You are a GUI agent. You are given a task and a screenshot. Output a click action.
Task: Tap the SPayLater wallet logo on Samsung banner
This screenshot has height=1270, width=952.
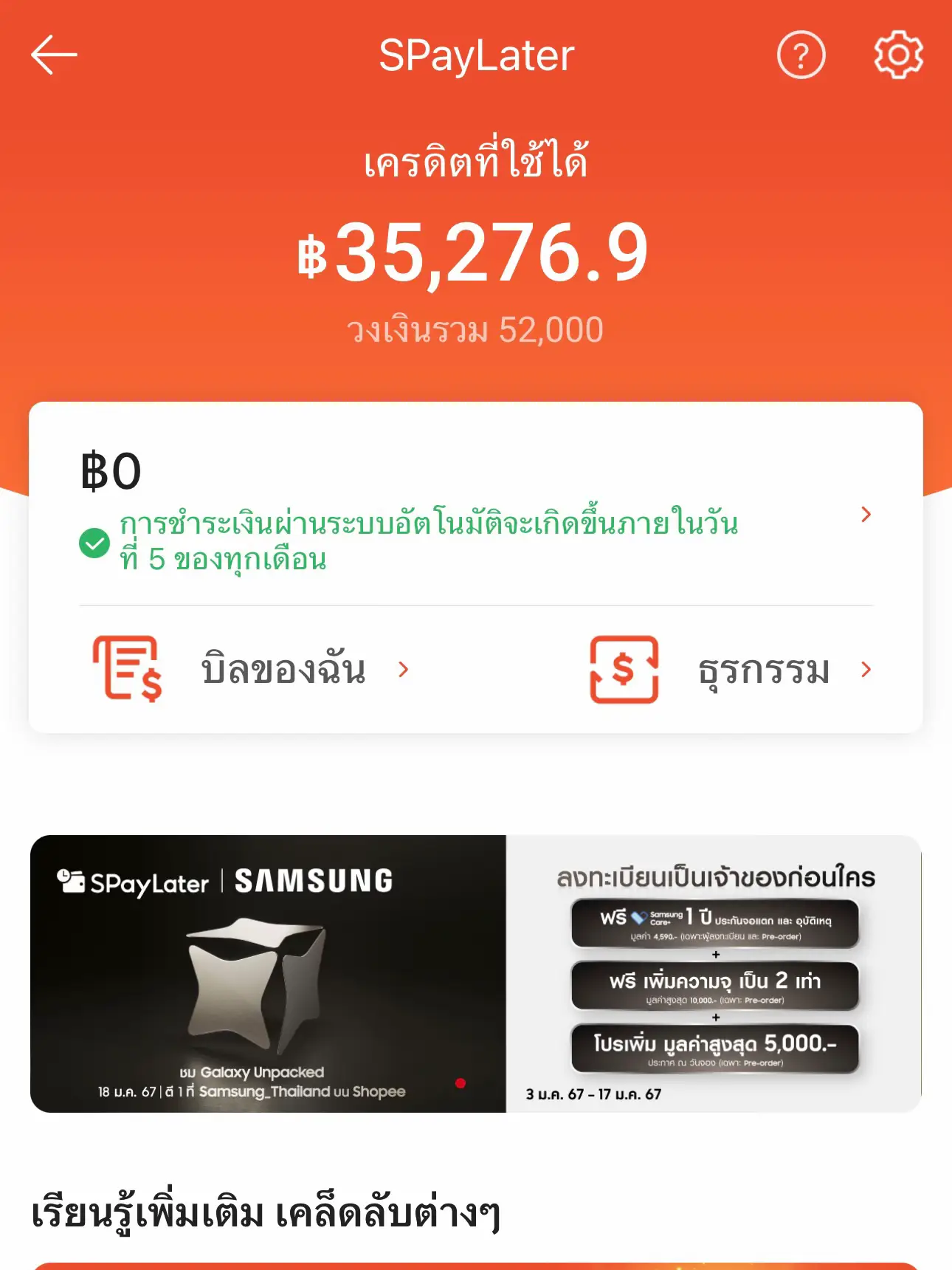[x=72, y=882]
